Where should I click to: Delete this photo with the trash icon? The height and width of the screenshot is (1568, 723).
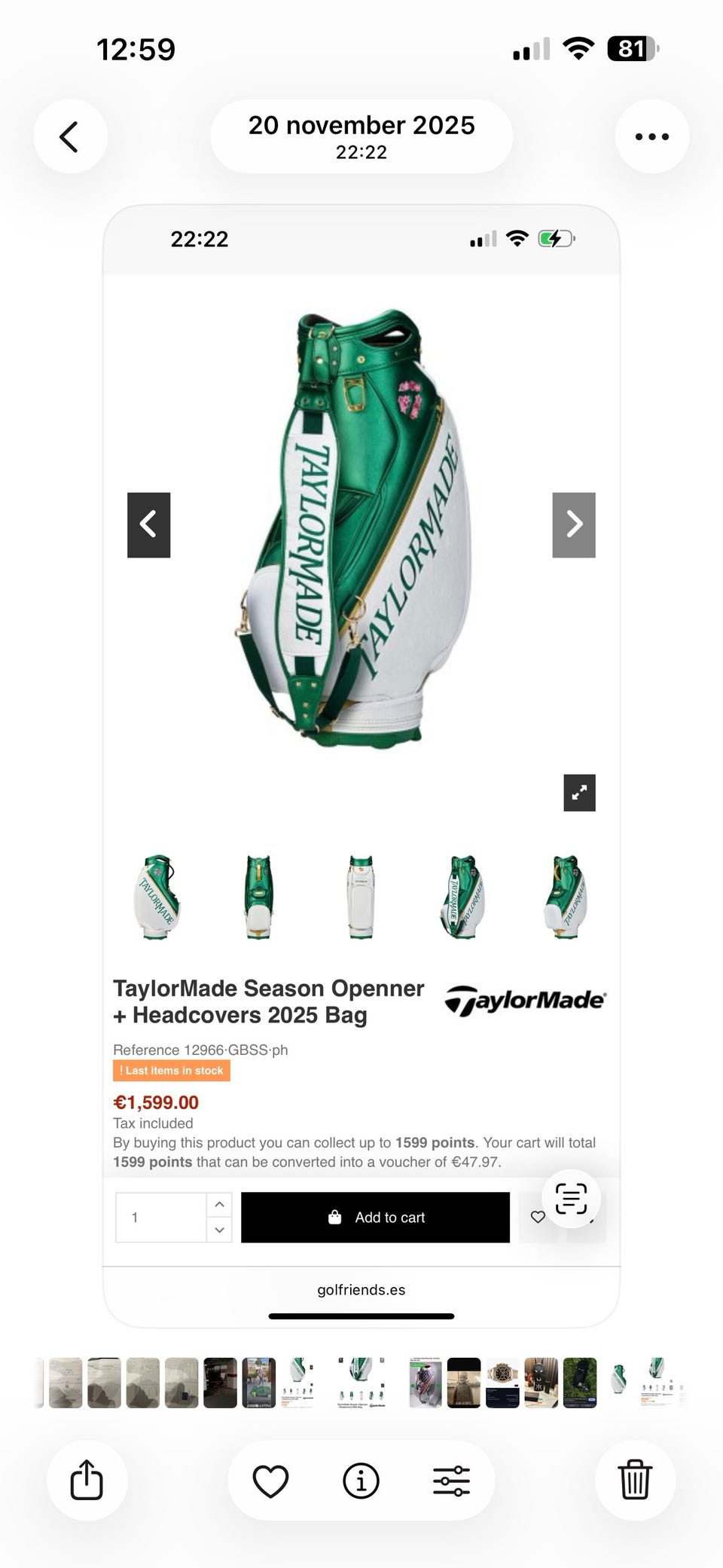pyautogui.click(x=635, y=1481)
